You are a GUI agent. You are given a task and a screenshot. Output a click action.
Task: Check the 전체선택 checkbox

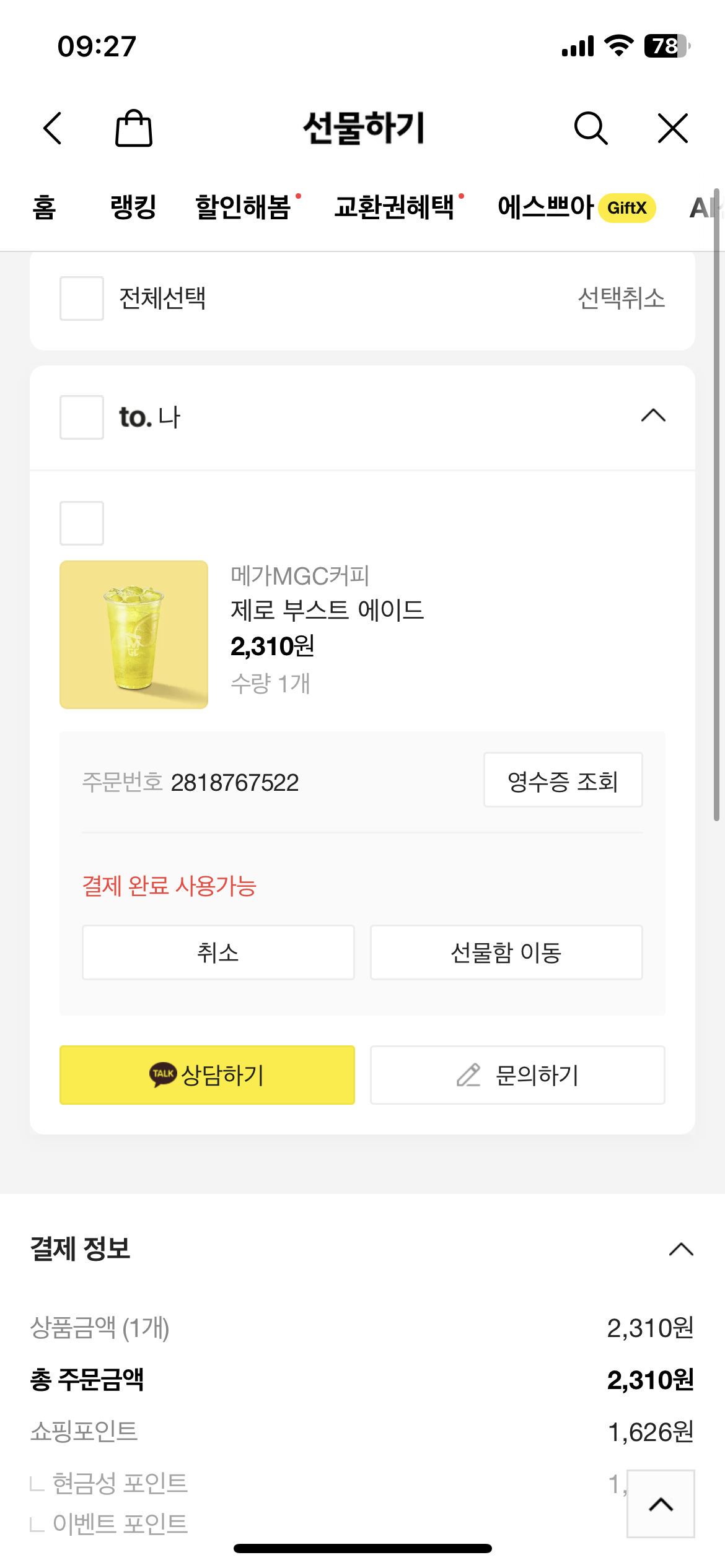(82, 298)
